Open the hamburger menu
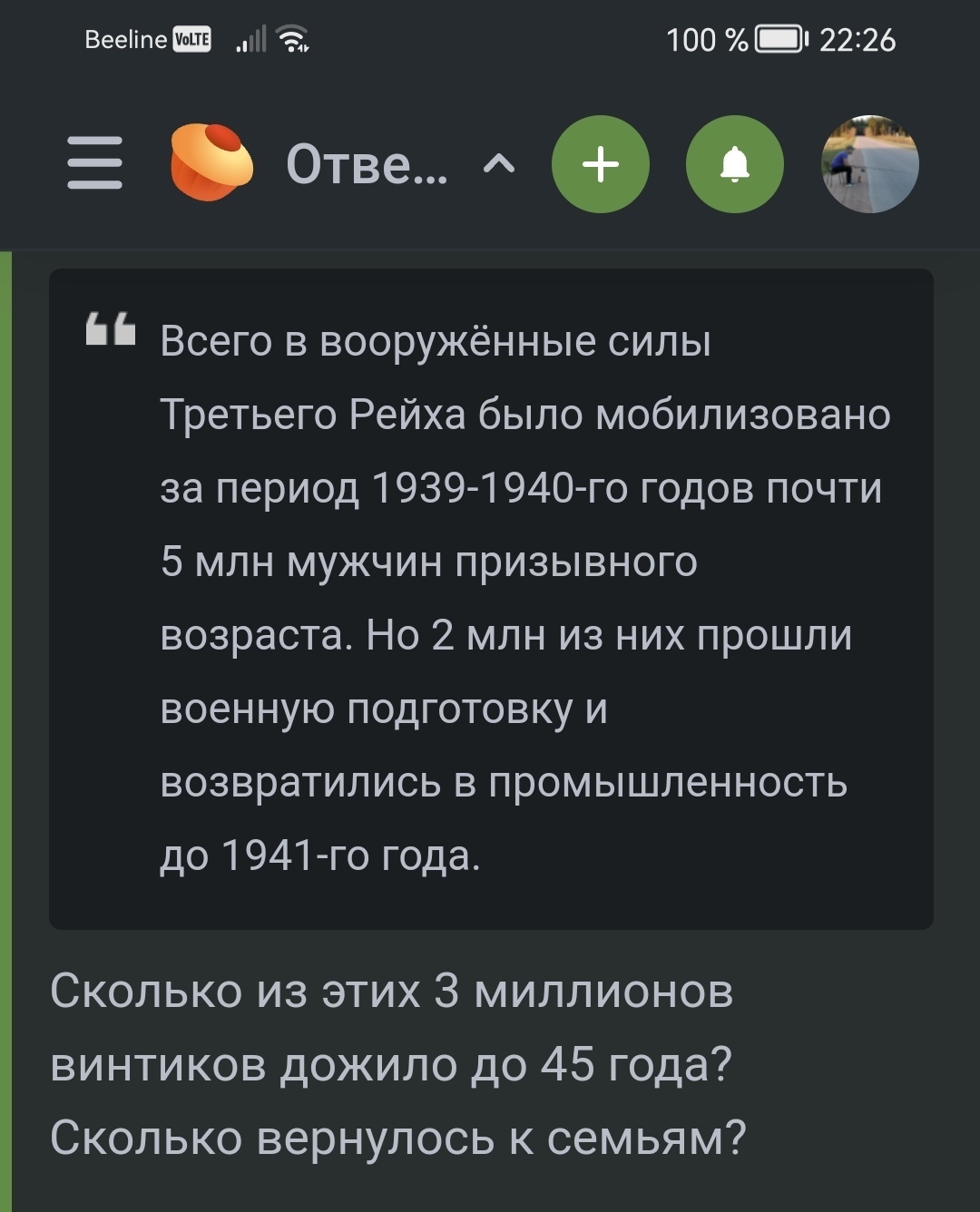Screen dimensions: 980x1212 coord(94,163)
